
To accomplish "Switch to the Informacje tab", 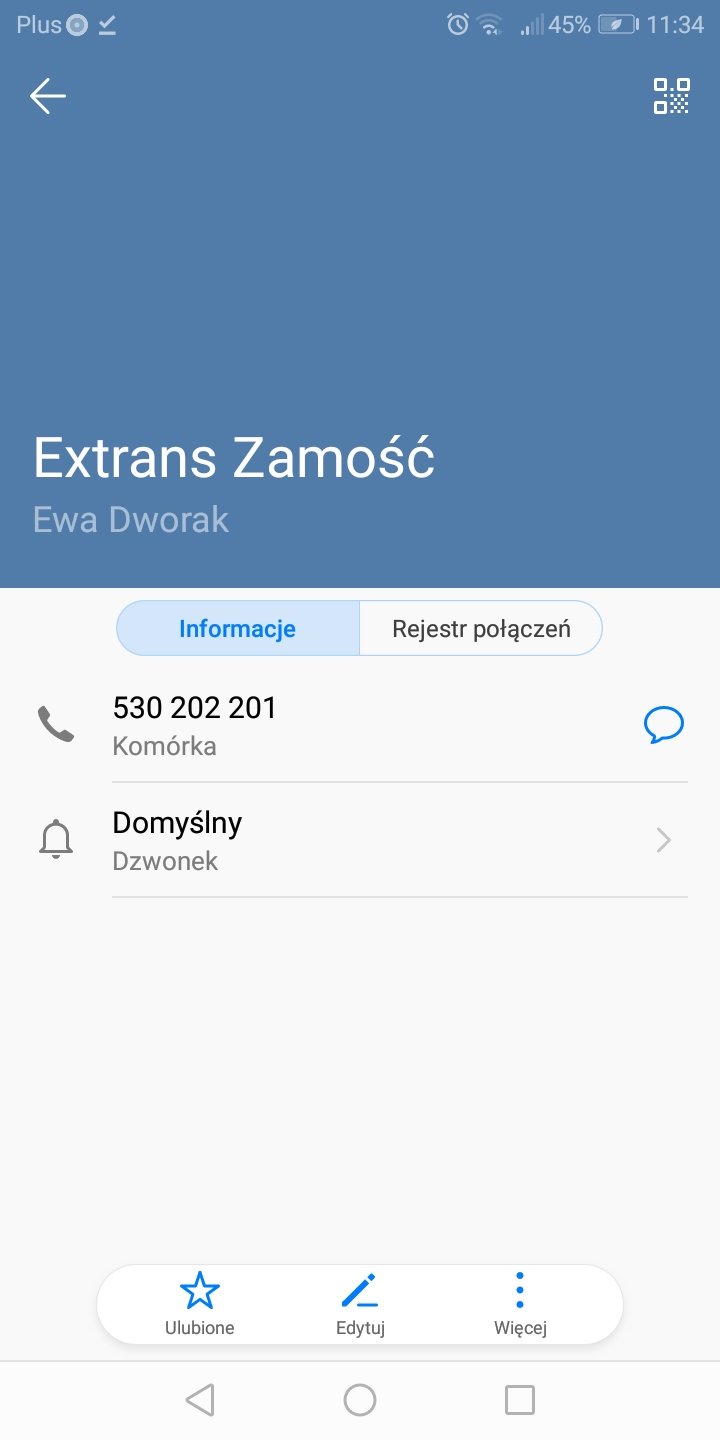I will point(237,629).
